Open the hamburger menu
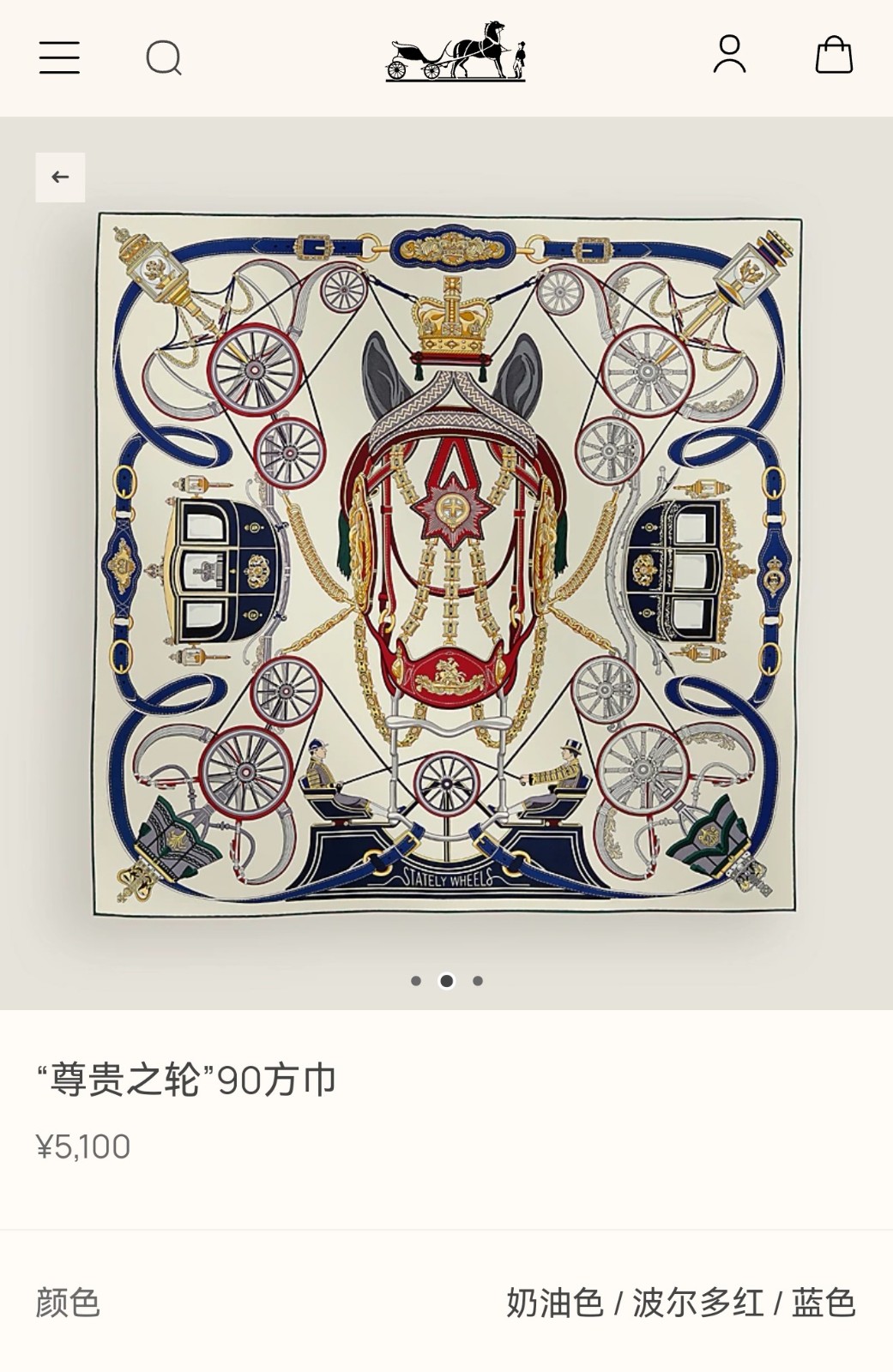This screenshot has width=893, height=1372. [x=59, y=57]
